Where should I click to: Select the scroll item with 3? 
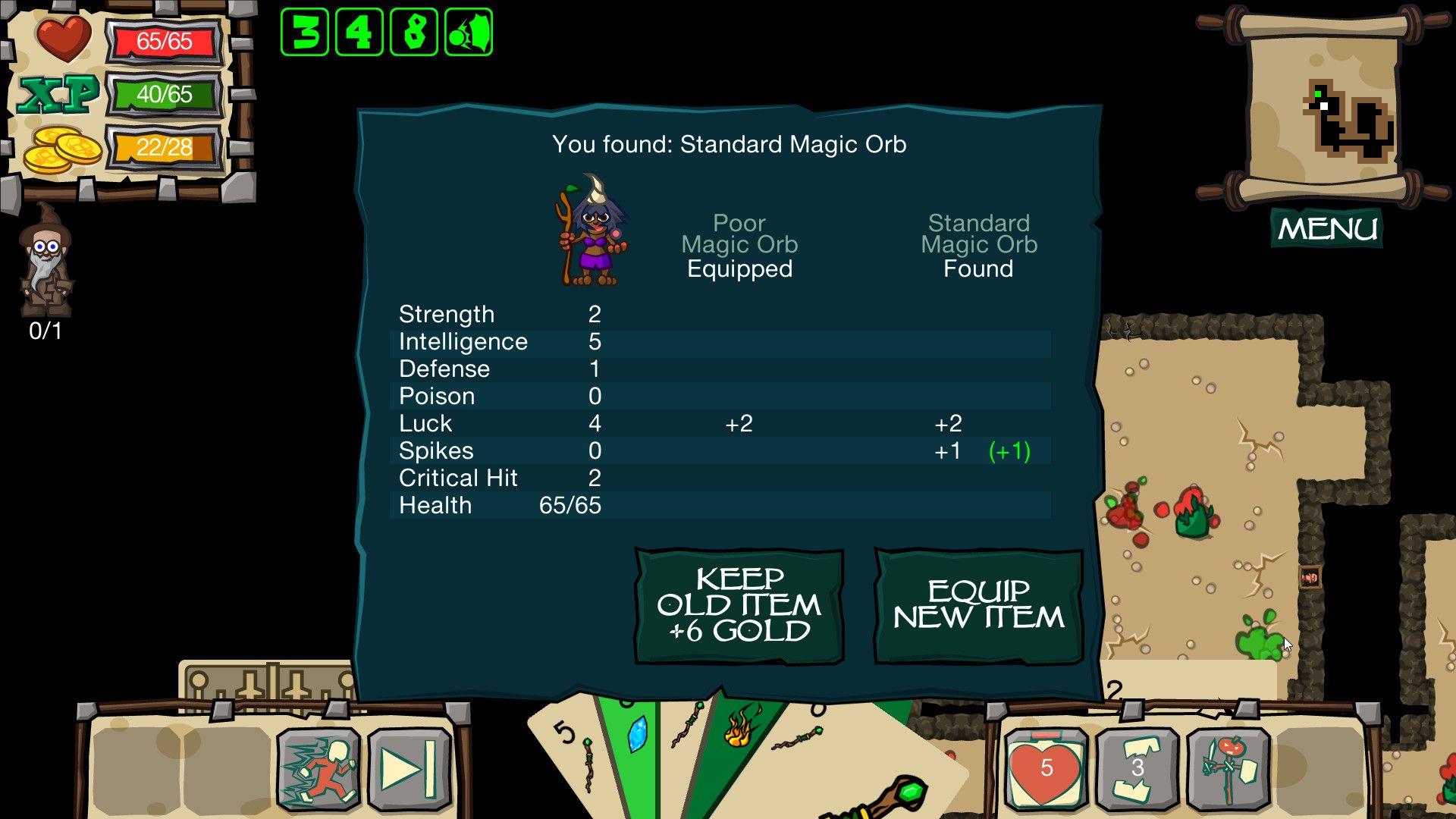pyautogui.click(x=1137, y=768)
